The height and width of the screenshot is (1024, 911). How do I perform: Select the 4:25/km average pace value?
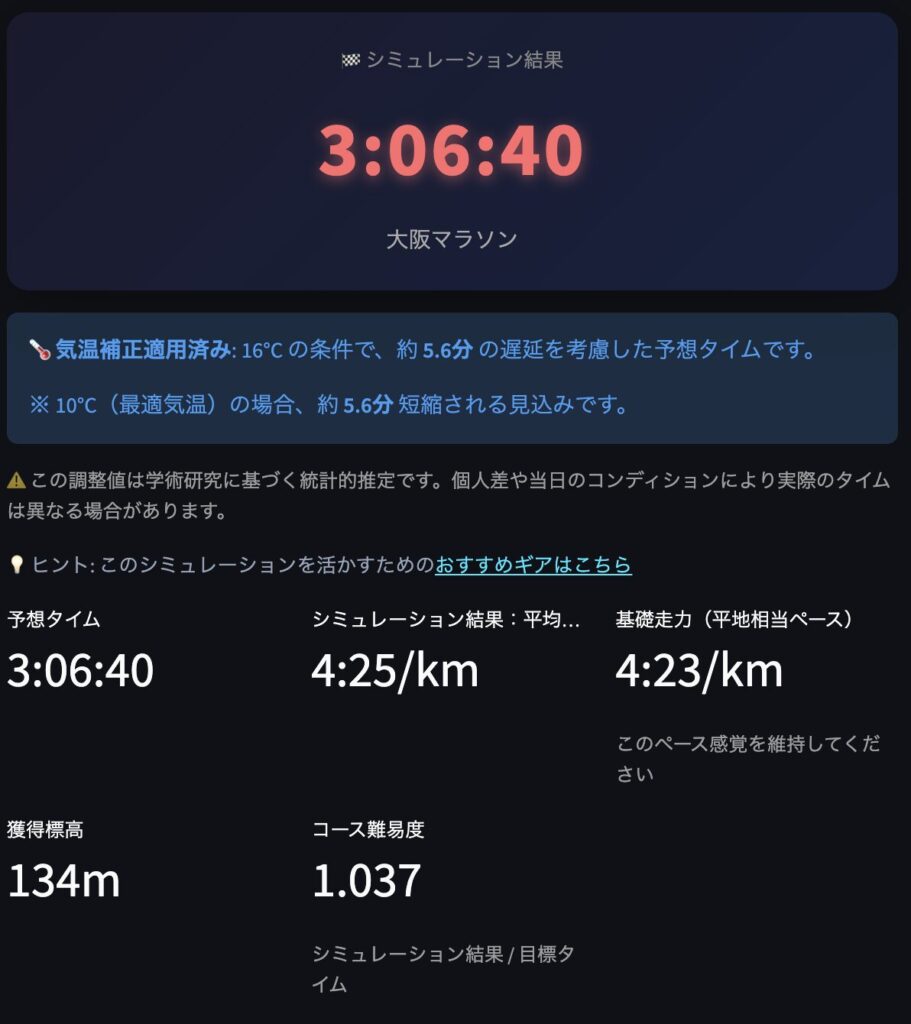395,672
